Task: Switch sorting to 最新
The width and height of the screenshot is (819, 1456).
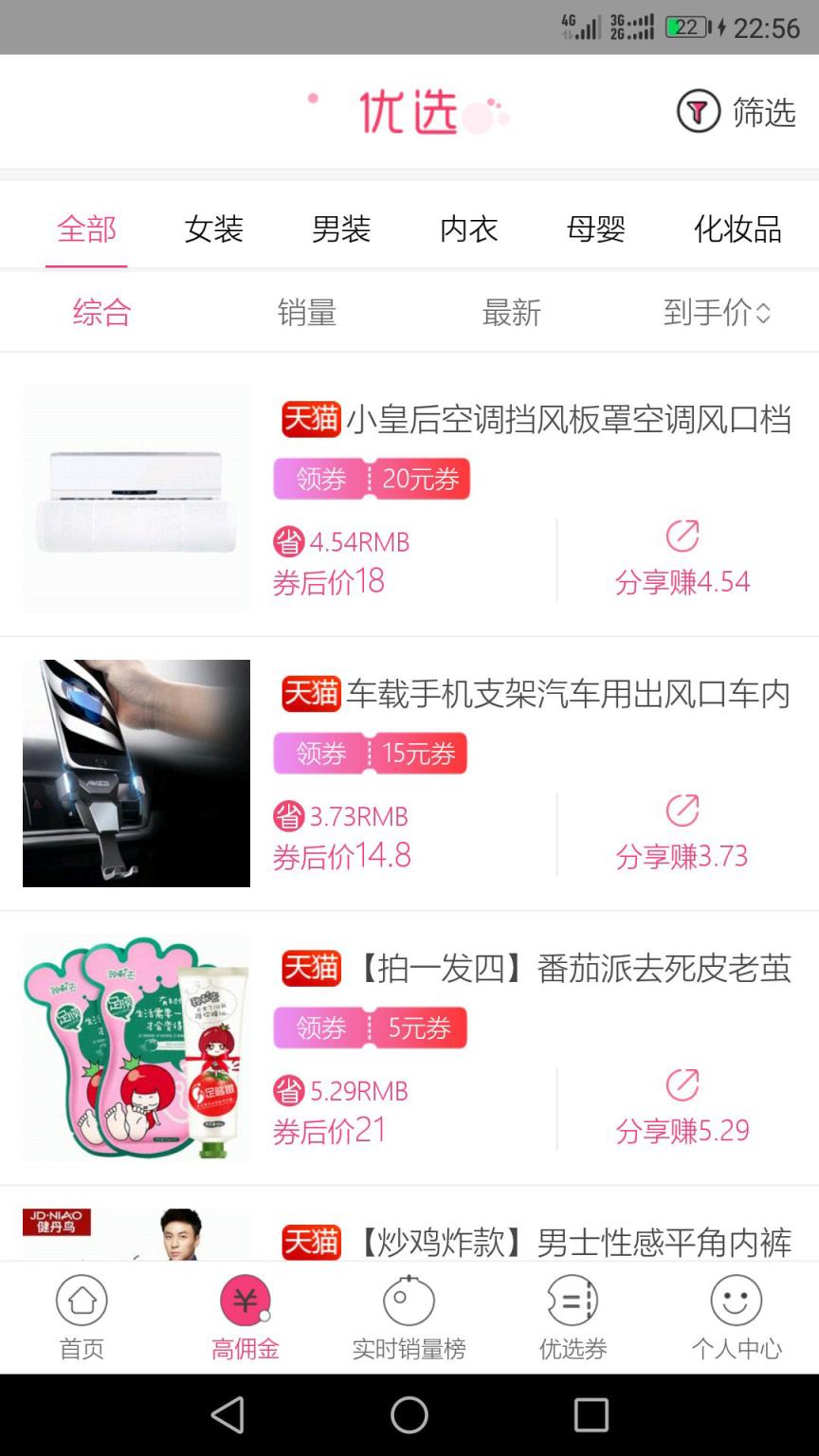Action: click(513, 312)
